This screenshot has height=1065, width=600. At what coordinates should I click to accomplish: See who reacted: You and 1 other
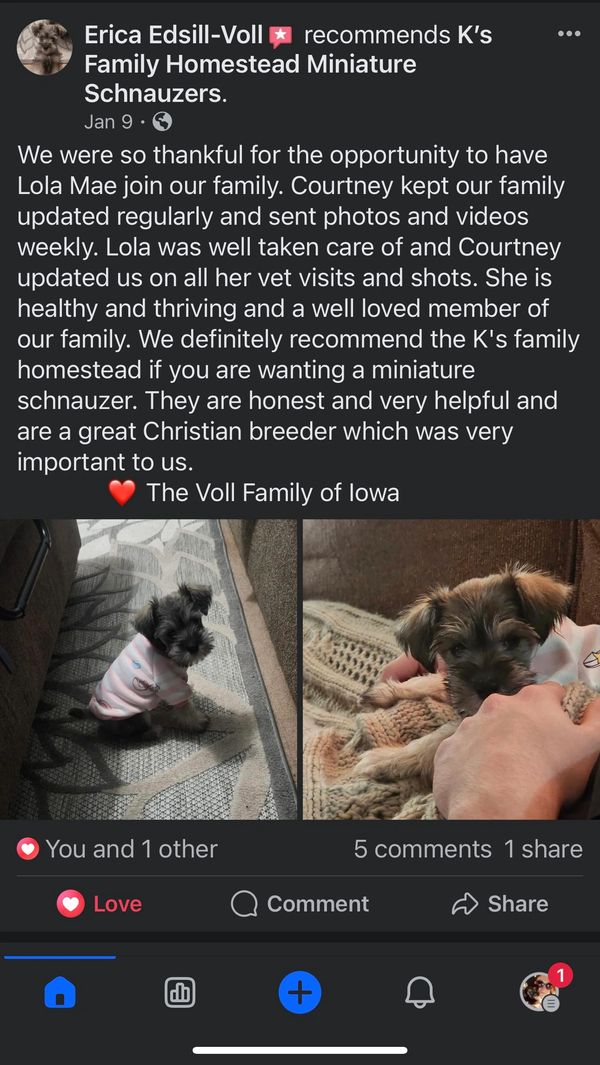click(x=118, y=849)
